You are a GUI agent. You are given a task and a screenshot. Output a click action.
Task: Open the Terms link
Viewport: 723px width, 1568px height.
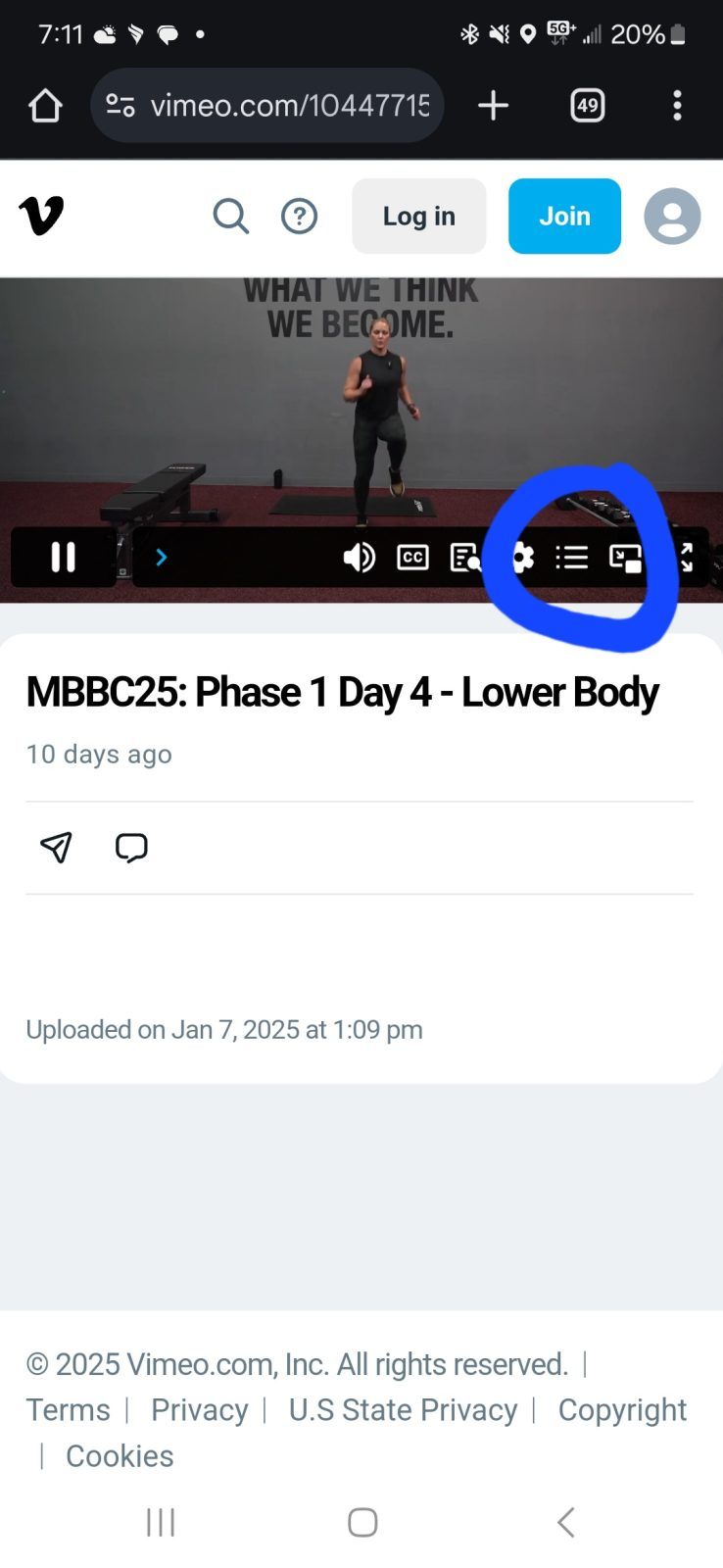pos(68,1409)
